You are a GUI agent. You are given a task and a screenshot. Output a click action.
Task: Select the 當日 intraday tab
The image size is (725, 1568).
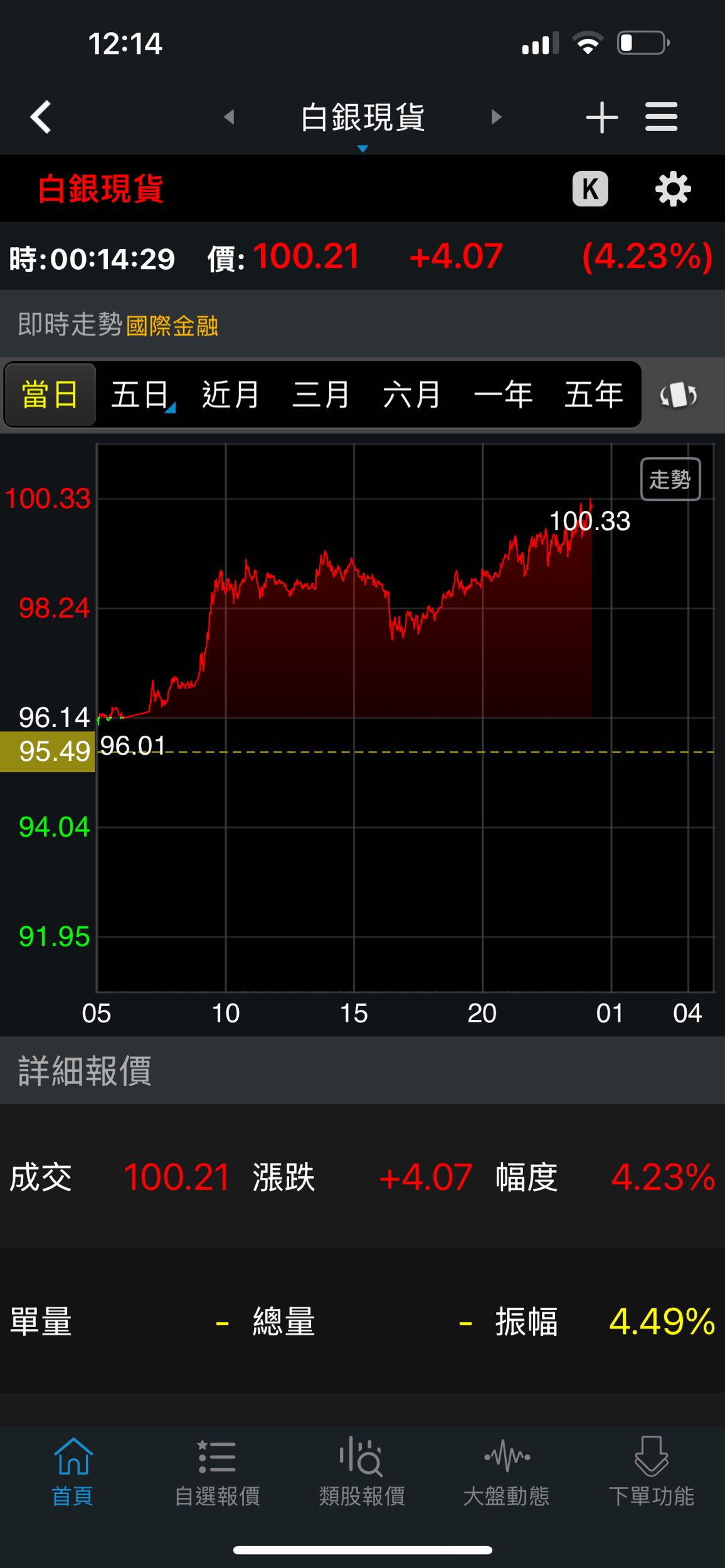tap(49, 395)
